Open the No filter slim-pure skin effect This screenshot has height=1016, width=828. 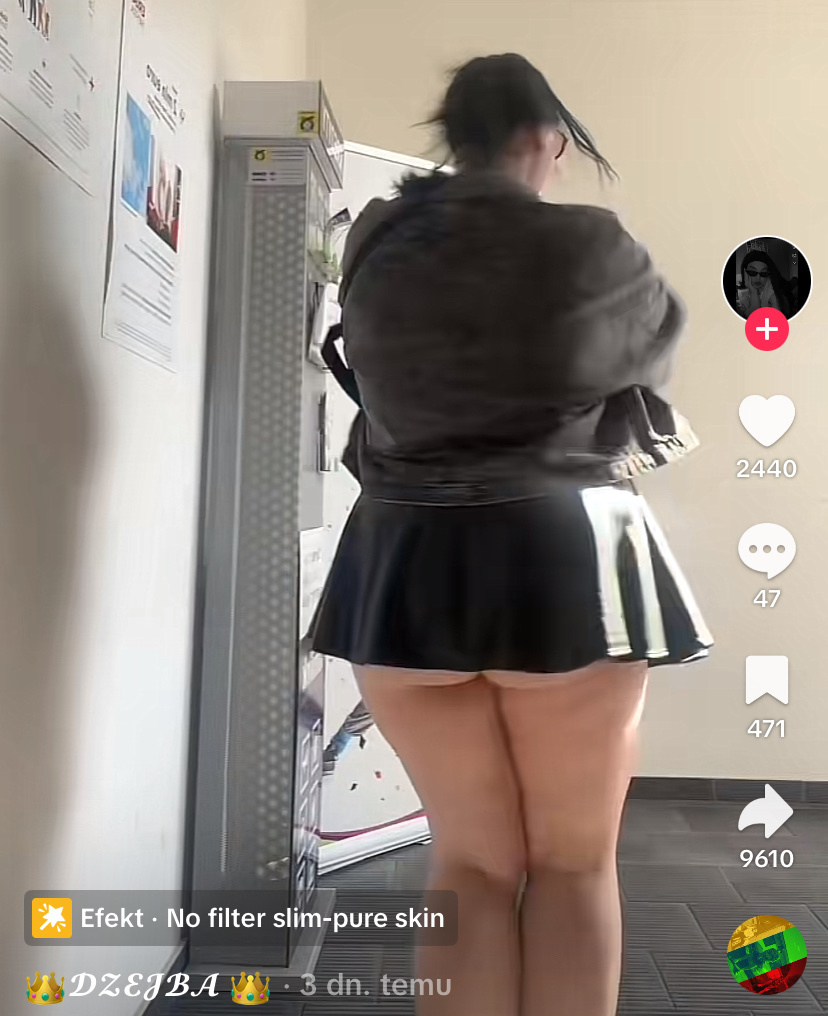click(241, 918)
